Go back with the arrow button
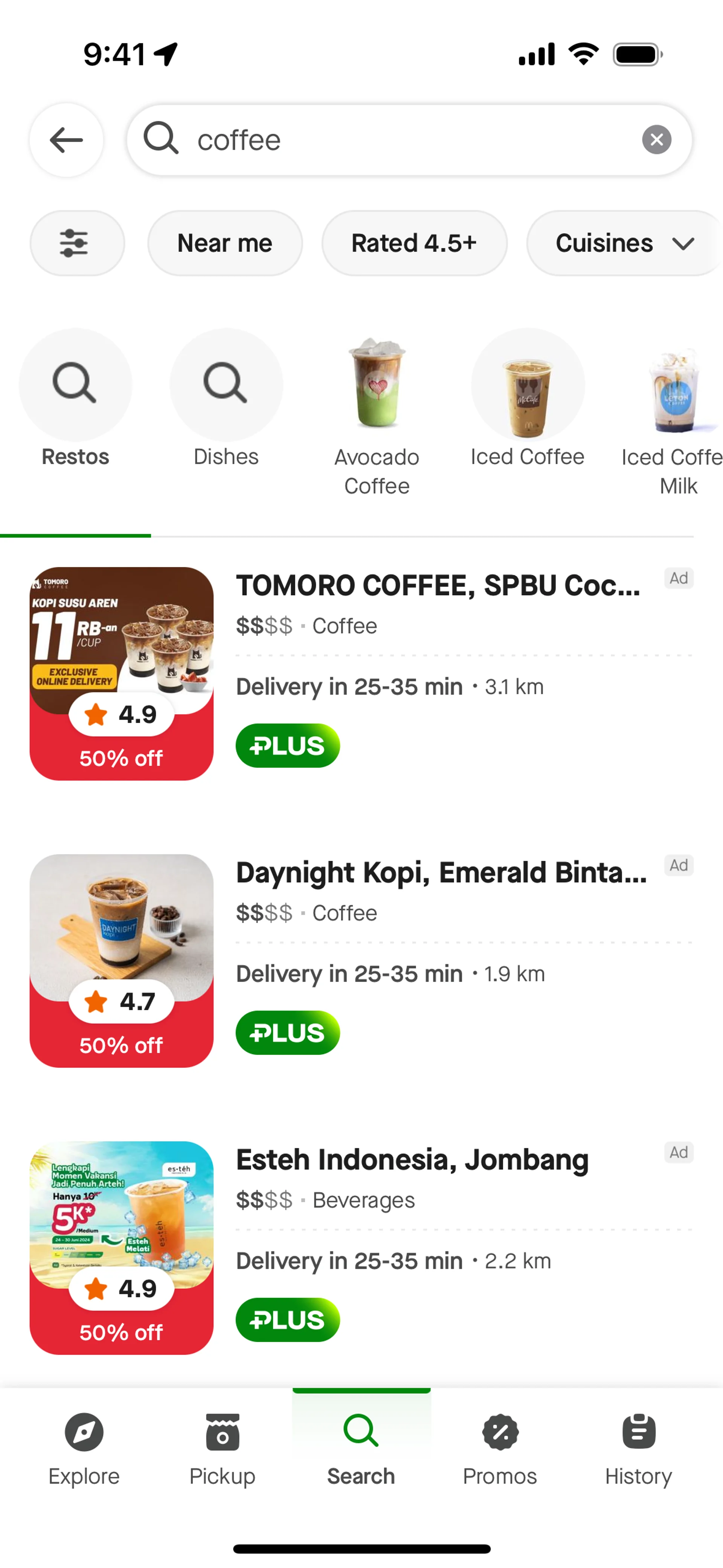723x1568 pixels. point(66,140)
